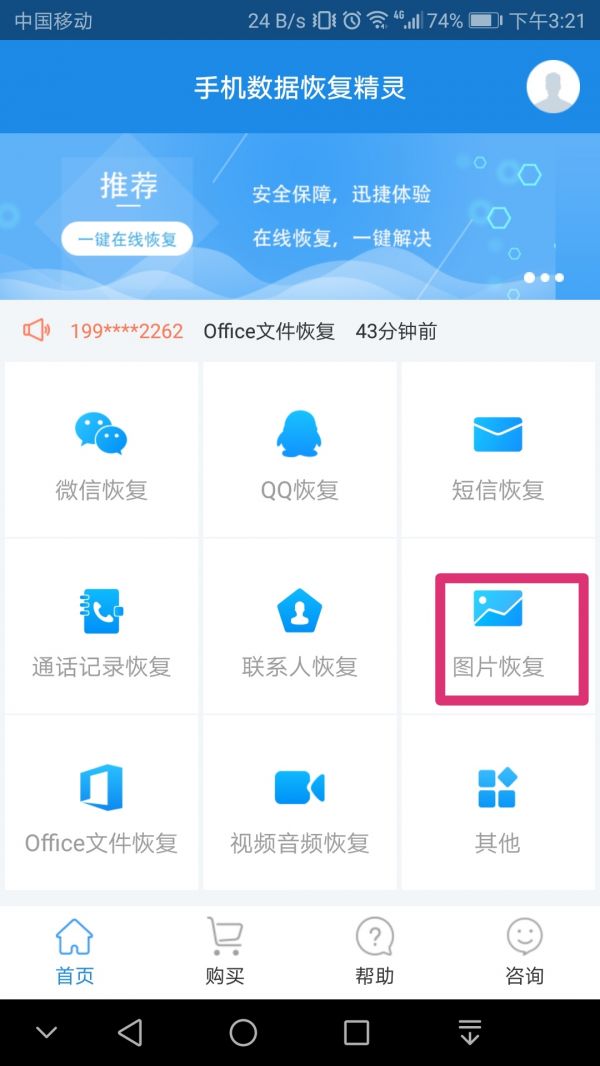
Task: Open 通话记录恢复 call log recovery
Action: tap(101, 627)
